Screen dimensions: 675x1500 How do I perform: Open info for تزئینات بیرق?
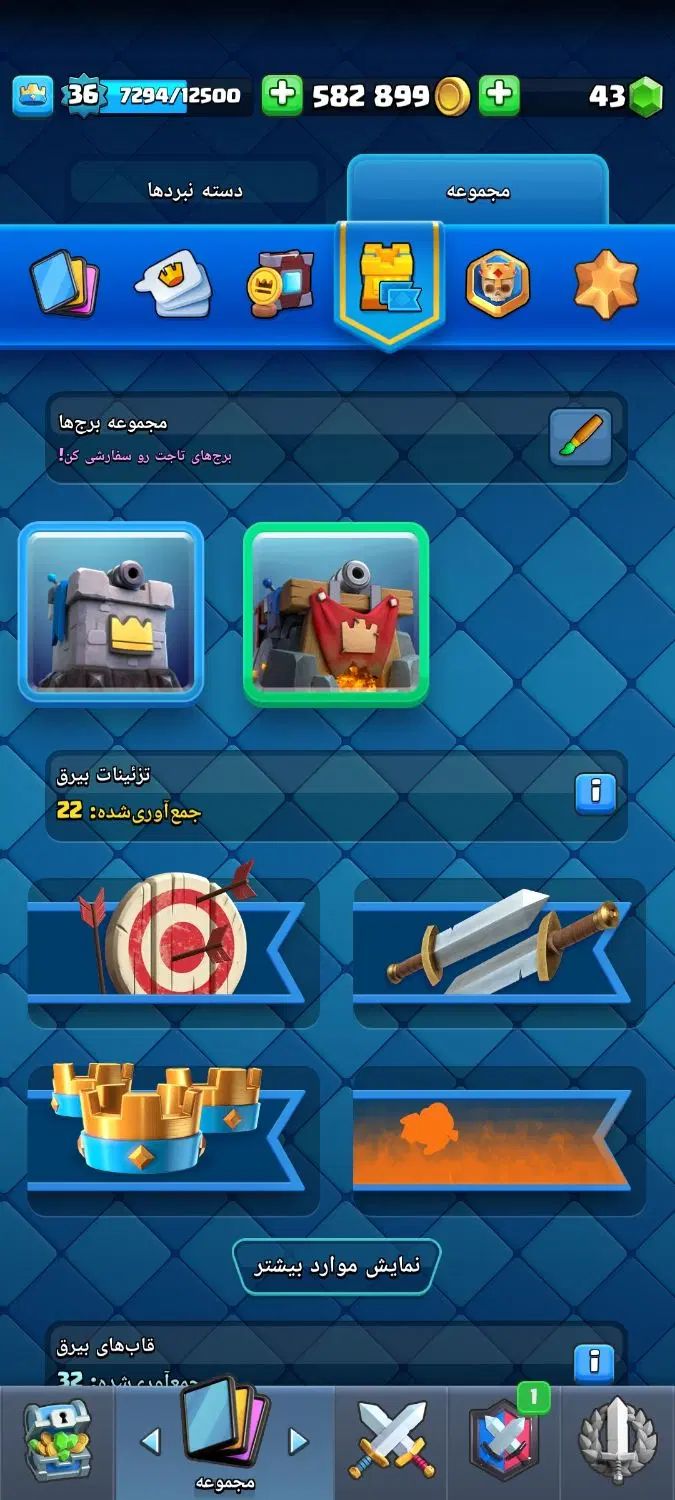(595, 794)
